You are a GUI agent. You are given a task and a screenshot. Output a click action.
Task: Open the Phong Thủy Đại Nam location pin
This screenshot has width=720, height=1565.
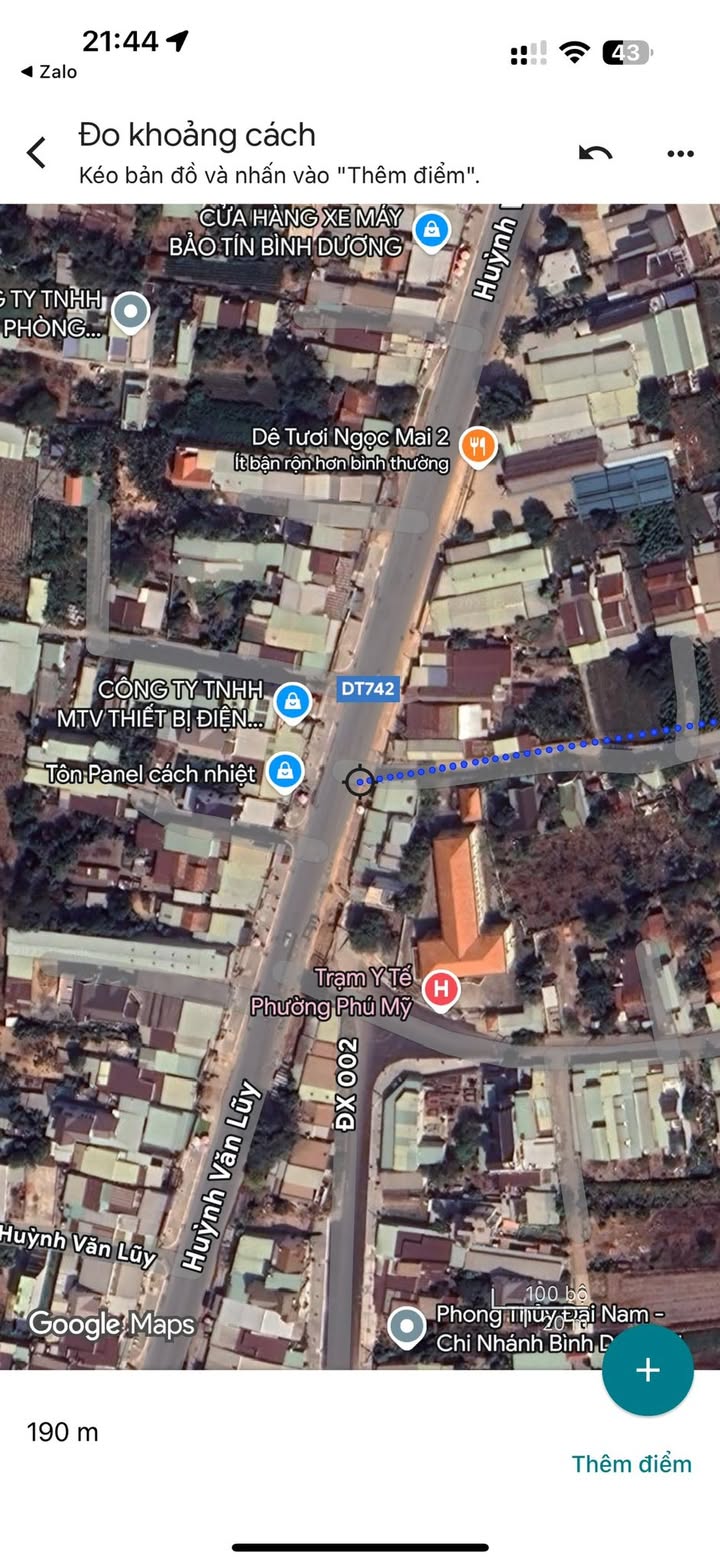[x=406, y=1328]
